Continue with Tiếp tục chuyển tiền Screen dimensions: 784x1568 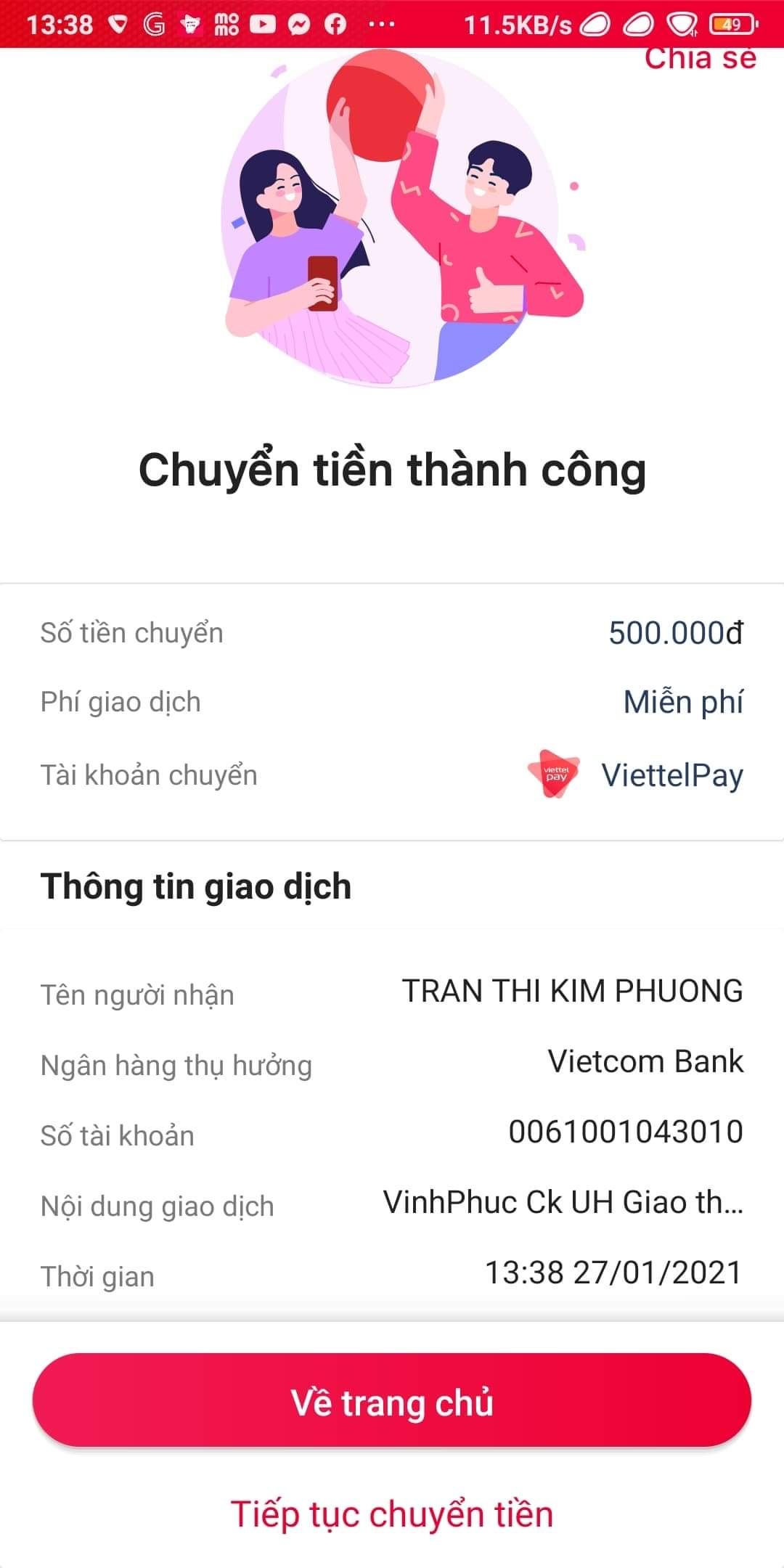[392, 1514]
